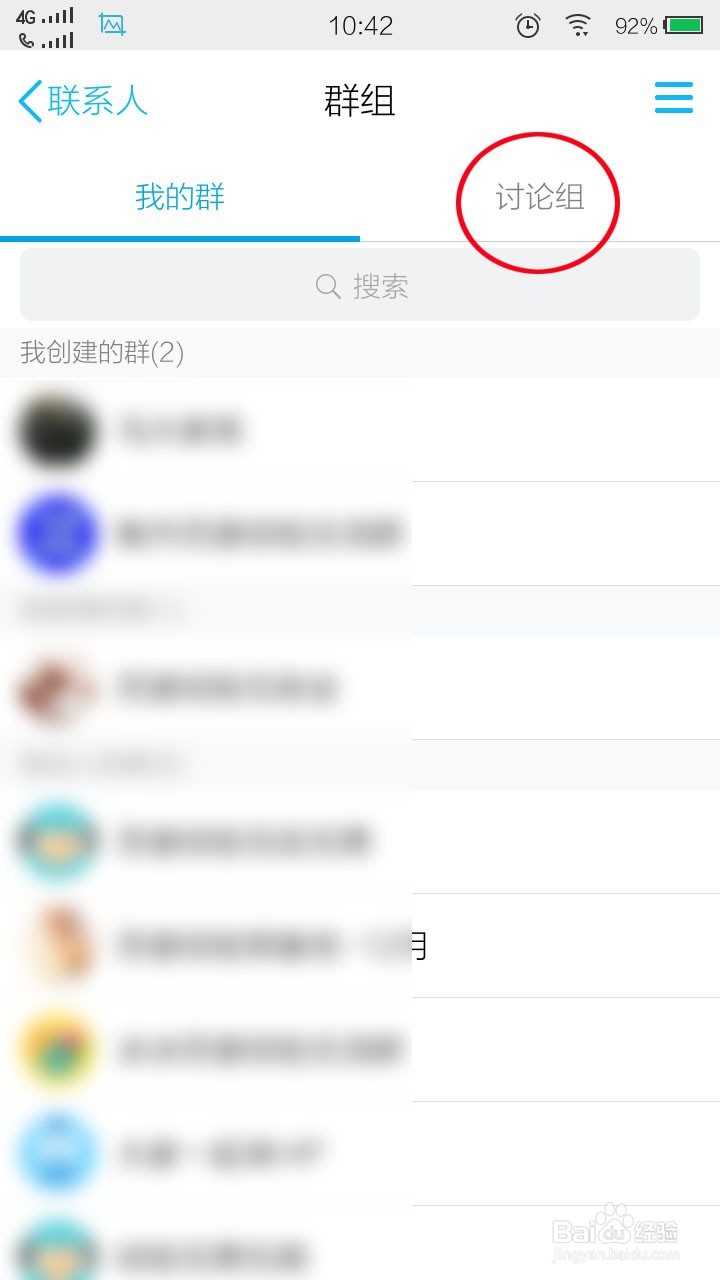Tap the 搜索 search input field
The width and height of the screenshot is (720, 1280).
point(380,286)
